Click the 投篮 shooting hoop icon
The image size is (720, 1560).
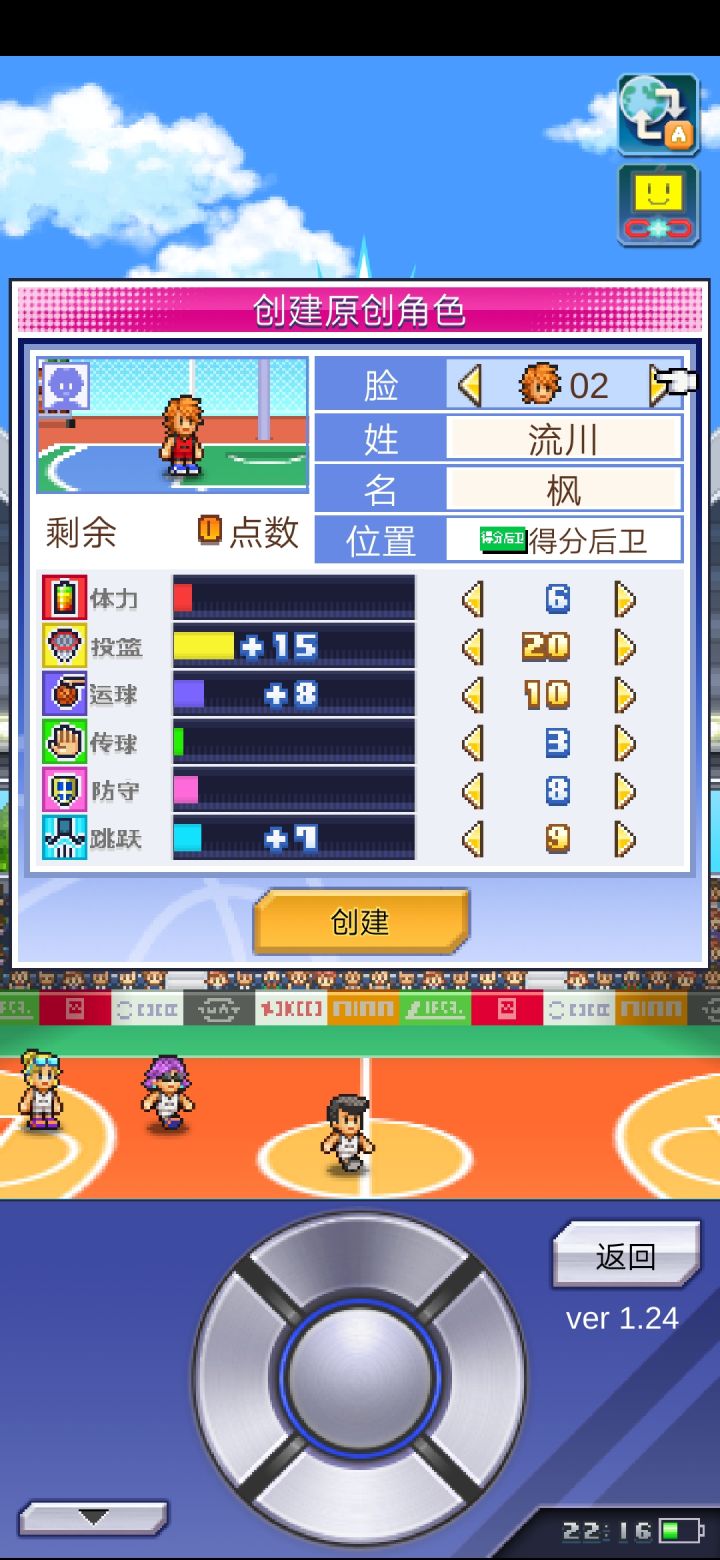62,645
